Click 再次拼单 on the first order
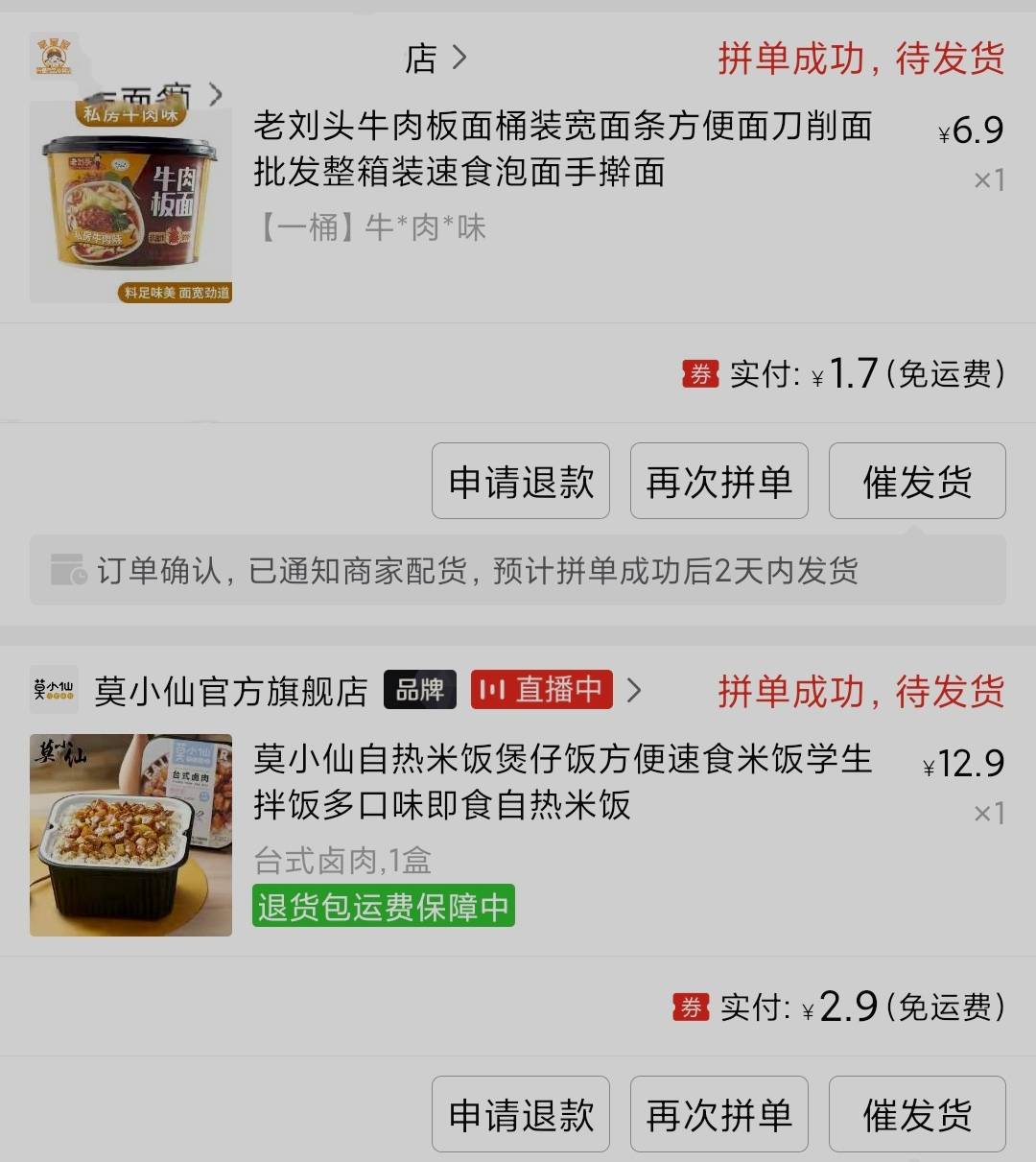The image size is (1036, 1162). tap(718, 481)
